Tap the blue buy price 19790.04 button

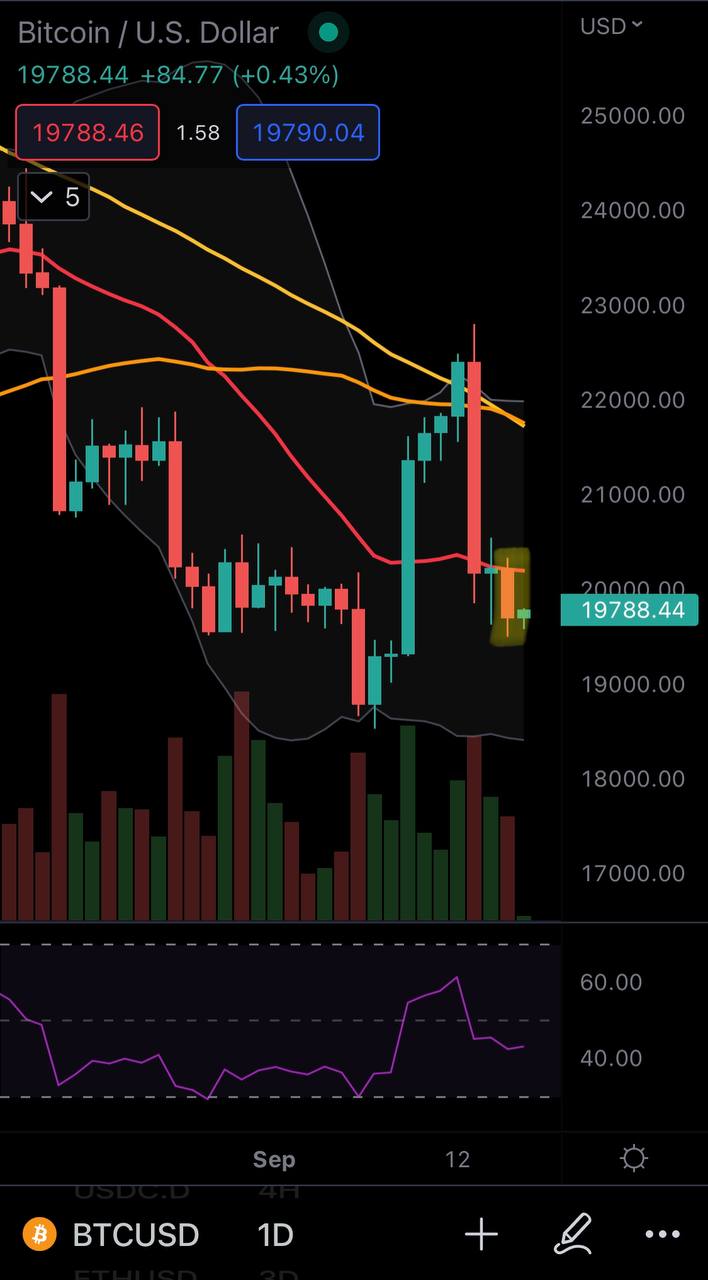(308, 132)
